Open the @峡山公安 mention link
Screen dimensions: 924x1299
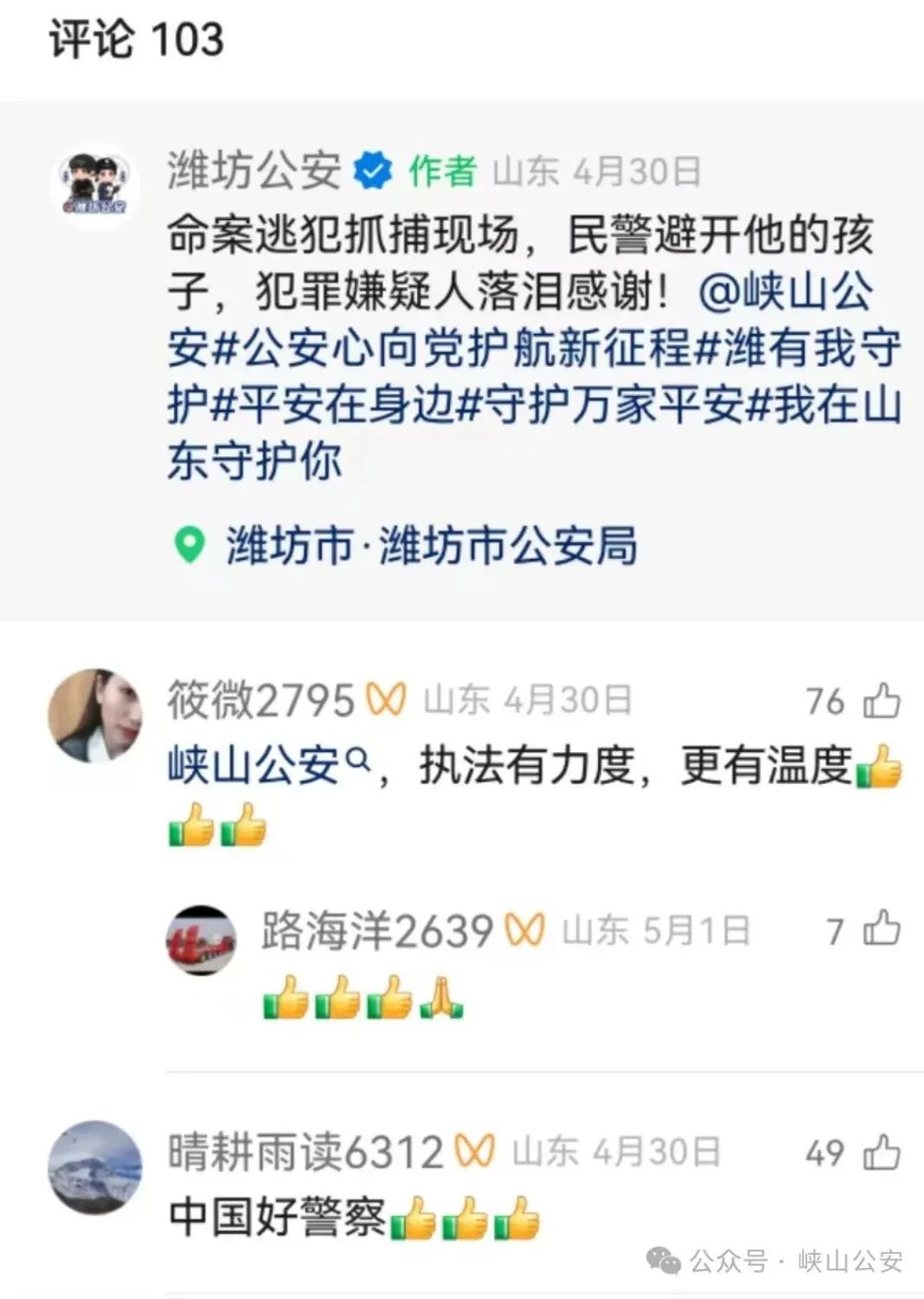(x=785, y=293)
